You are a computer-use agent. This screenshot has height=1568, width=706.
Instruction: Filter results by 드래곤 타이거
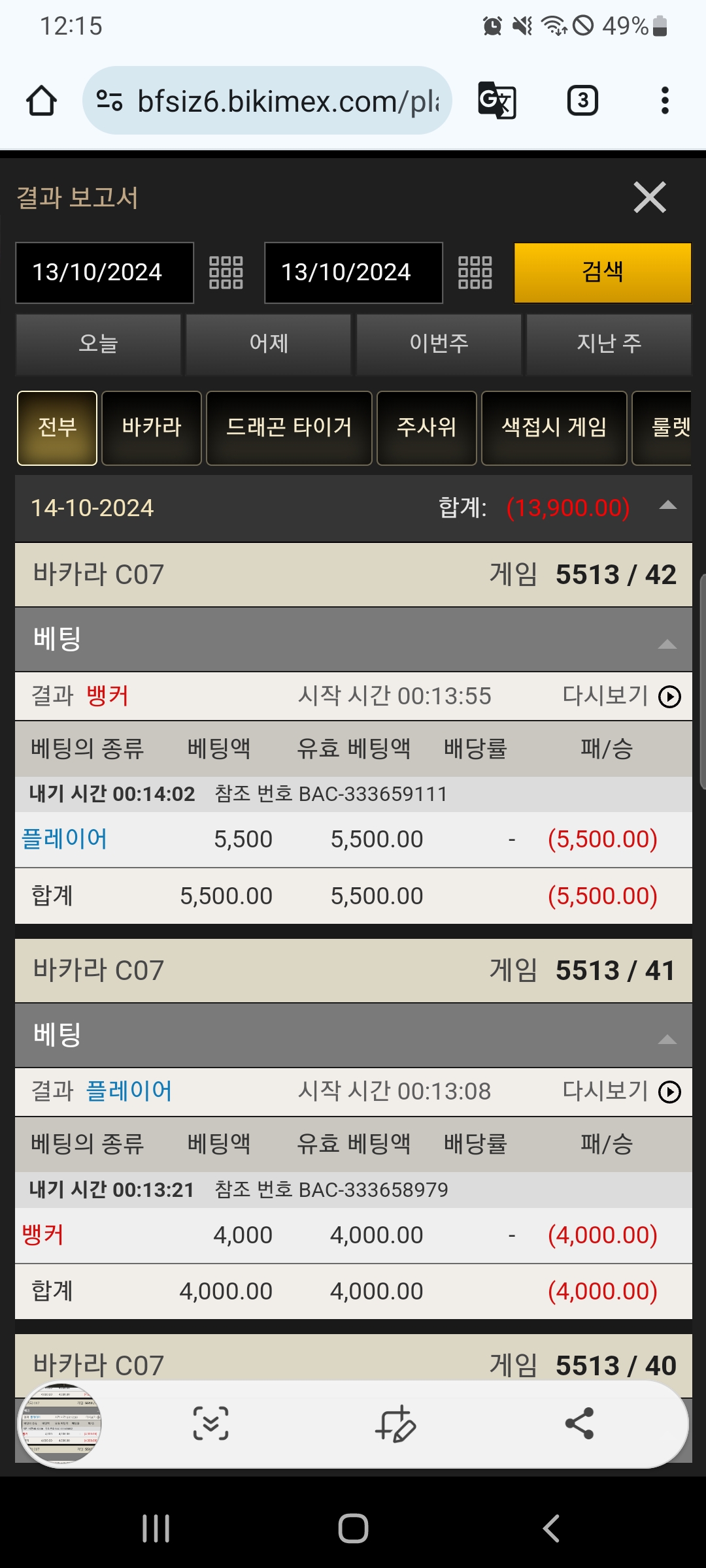[x=289, y=428]
